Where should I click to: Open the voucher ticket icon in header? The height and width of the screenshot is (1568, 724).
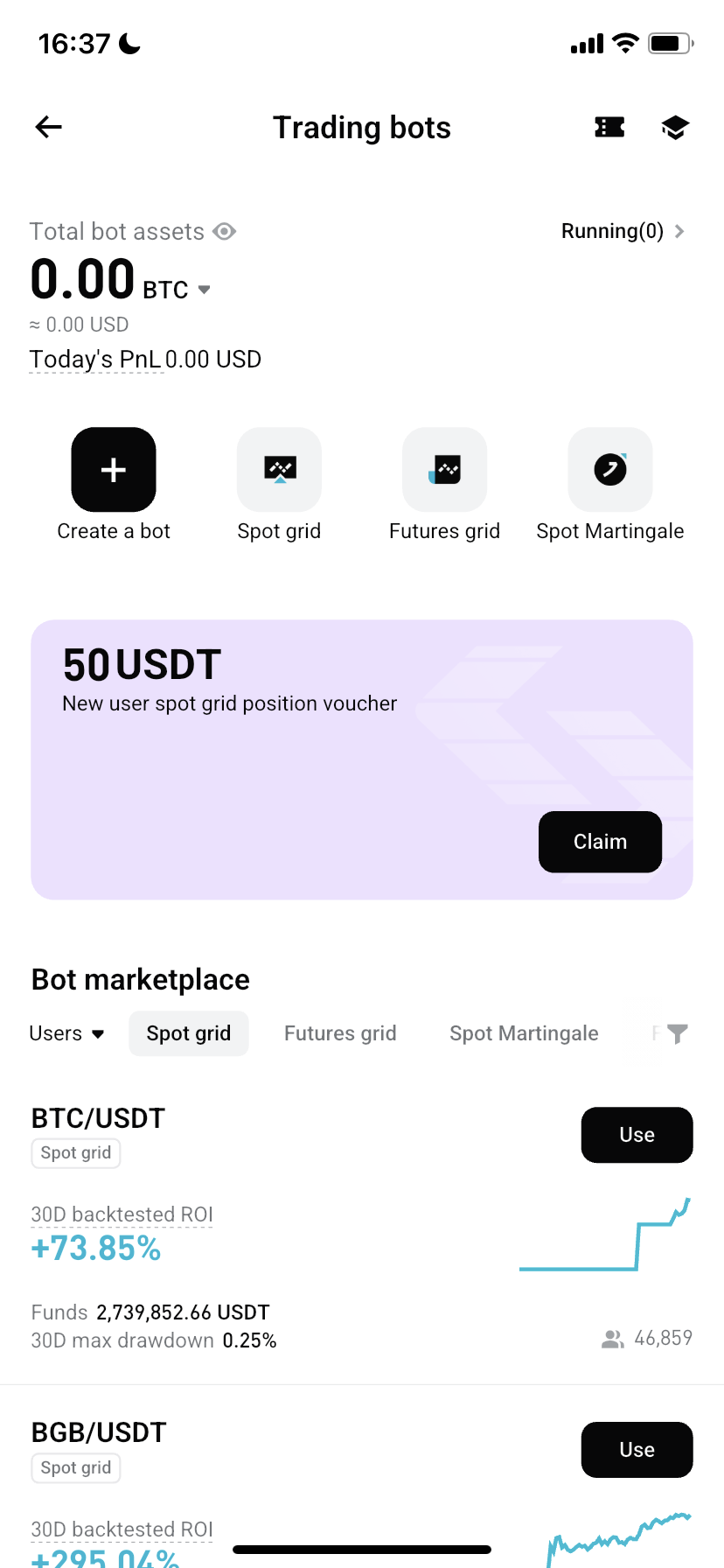609,127
